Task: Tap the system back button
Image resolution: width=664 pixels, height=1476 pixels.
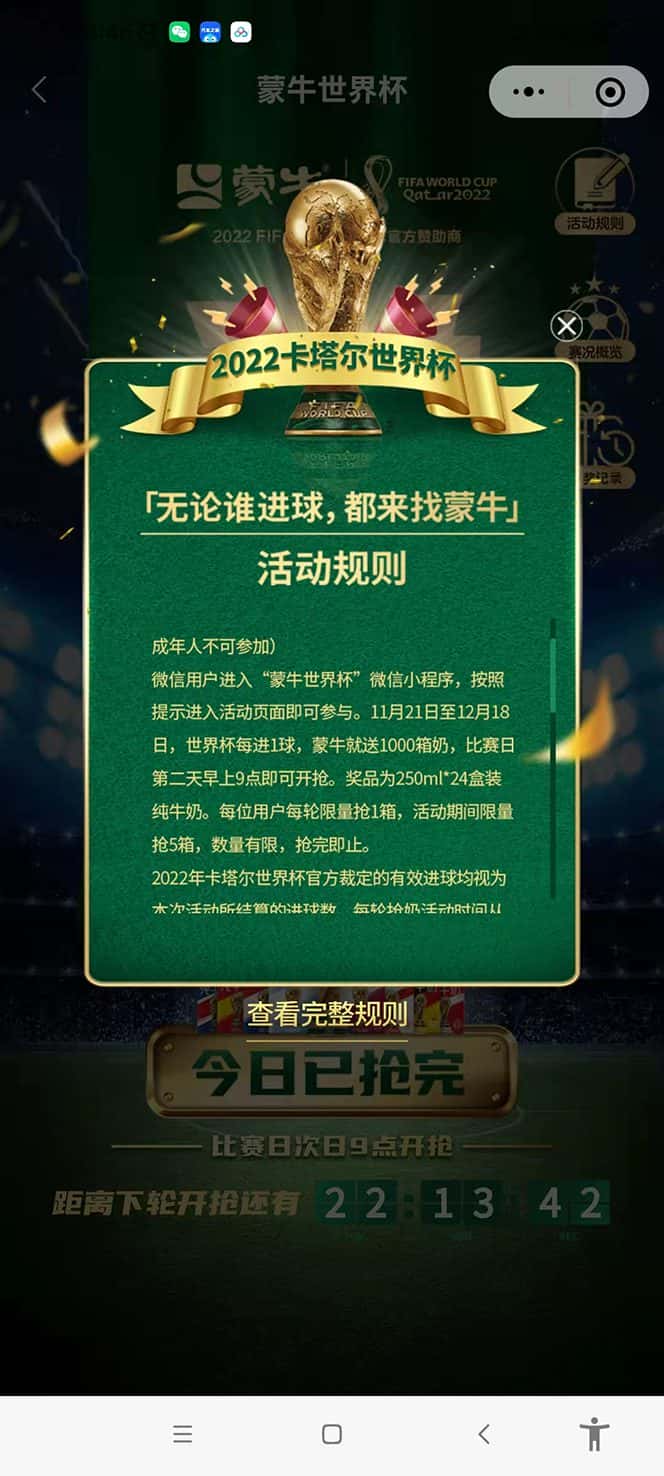Action: pos(484,1434)
